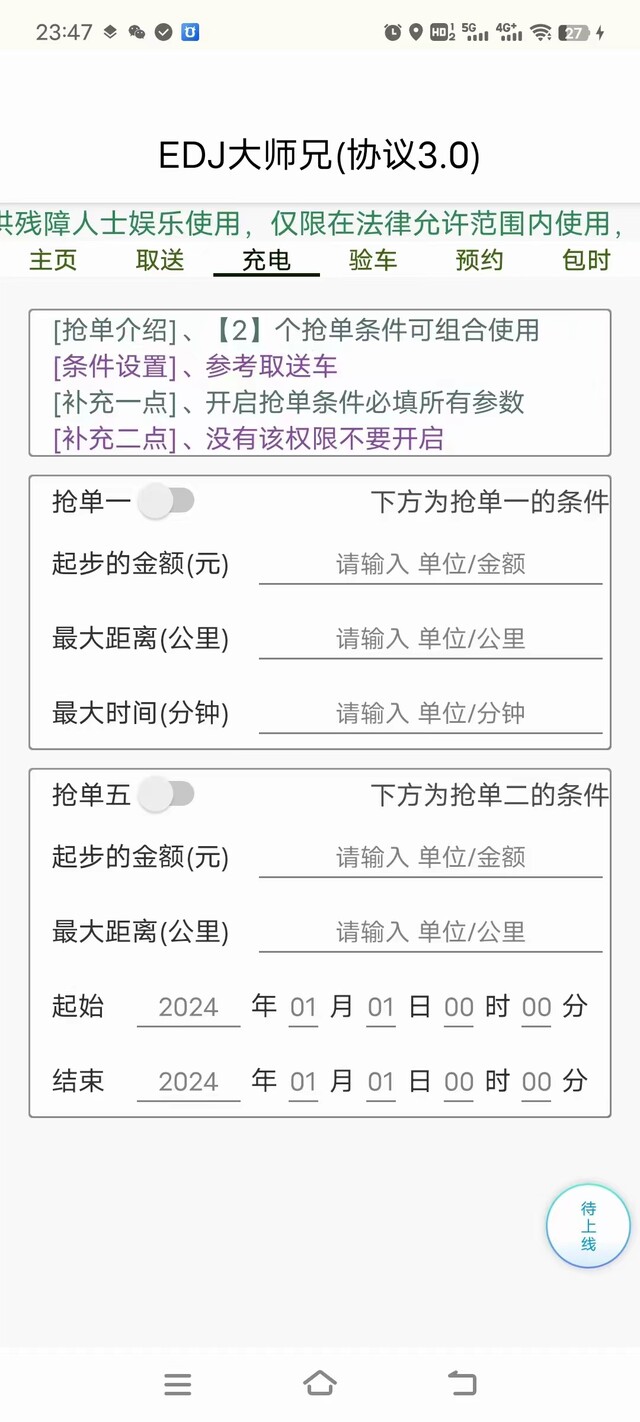Image resolution: width=640 pixels, height=1422 pixels.
Task: Tap the 最大时间(分钟) input field
Action: point(430,713)
